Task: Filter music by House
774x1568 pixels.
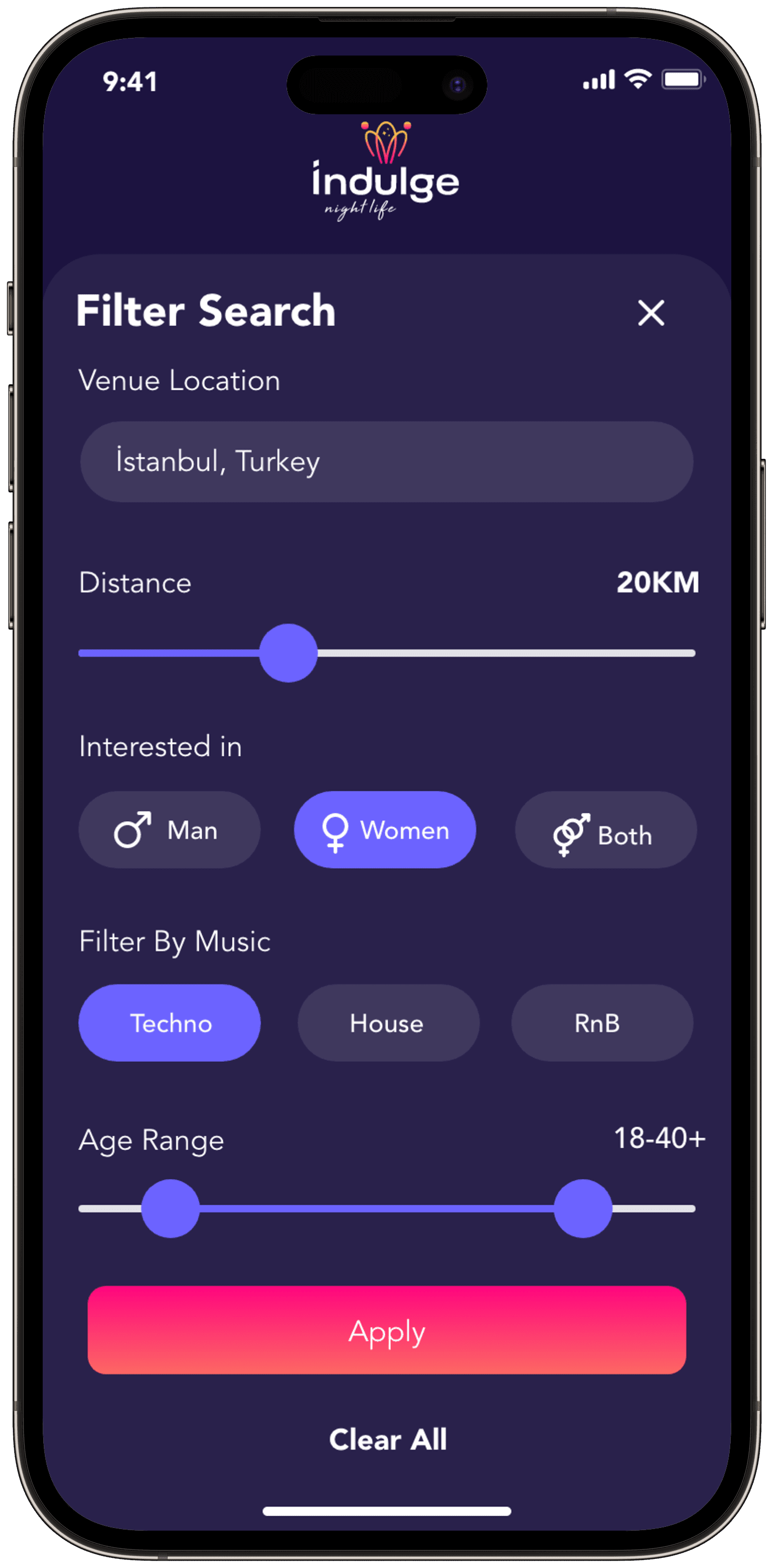Action: coord(388,1023)
